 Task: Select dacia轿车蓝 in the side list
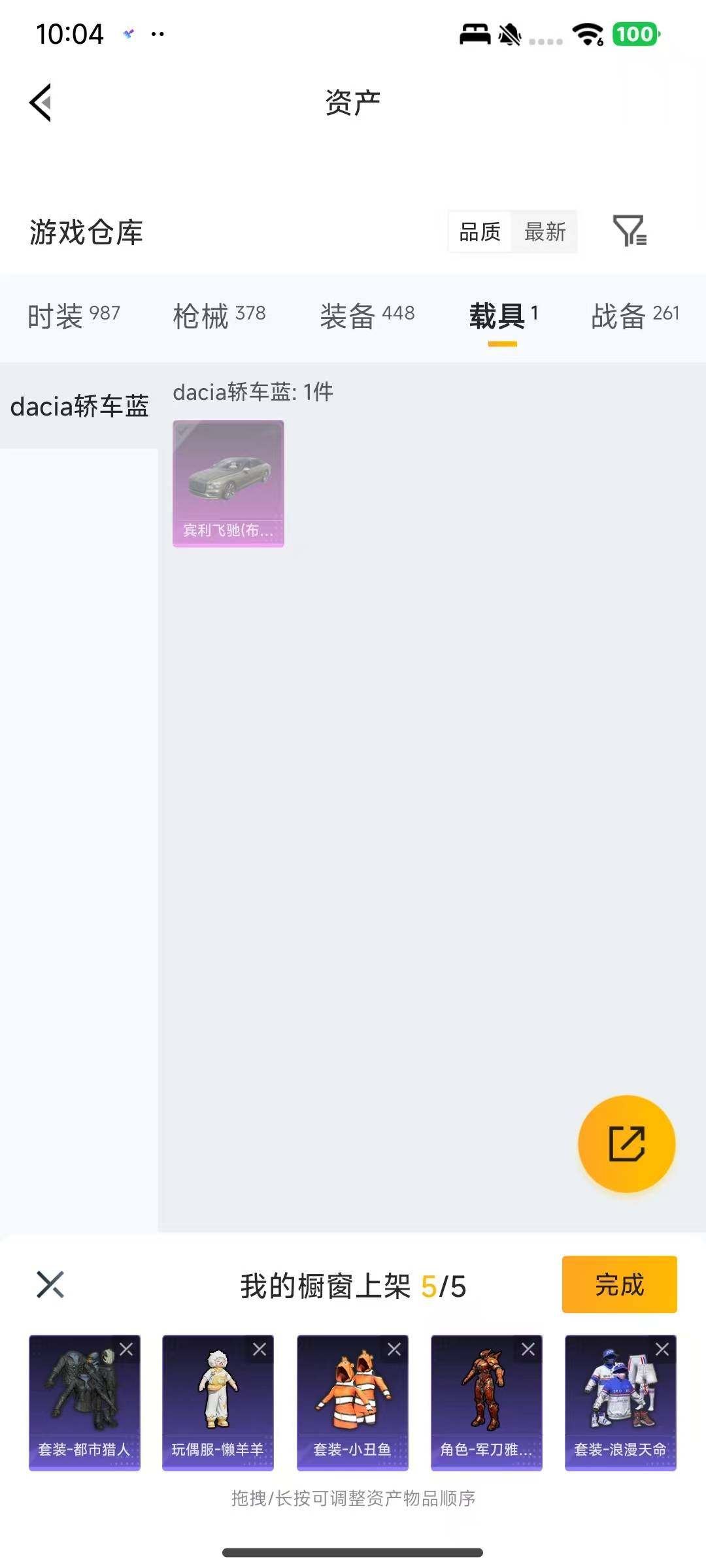[79, 406]
